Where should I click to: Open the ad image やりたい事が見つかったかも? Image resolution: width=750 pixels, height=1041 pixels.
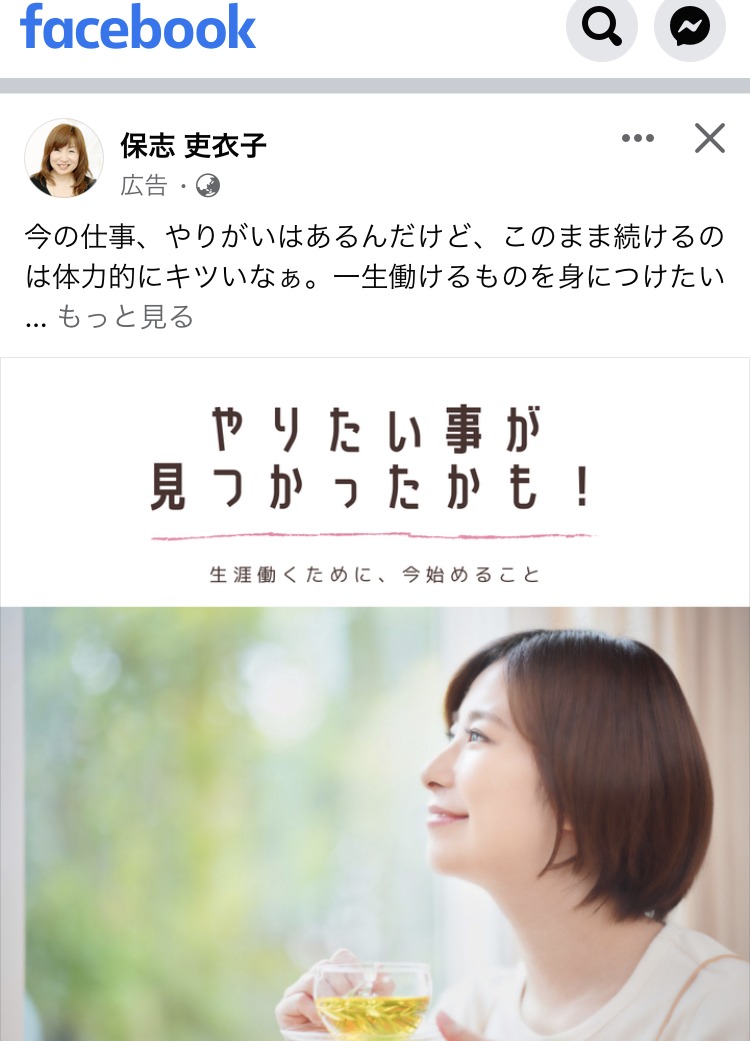374,700
